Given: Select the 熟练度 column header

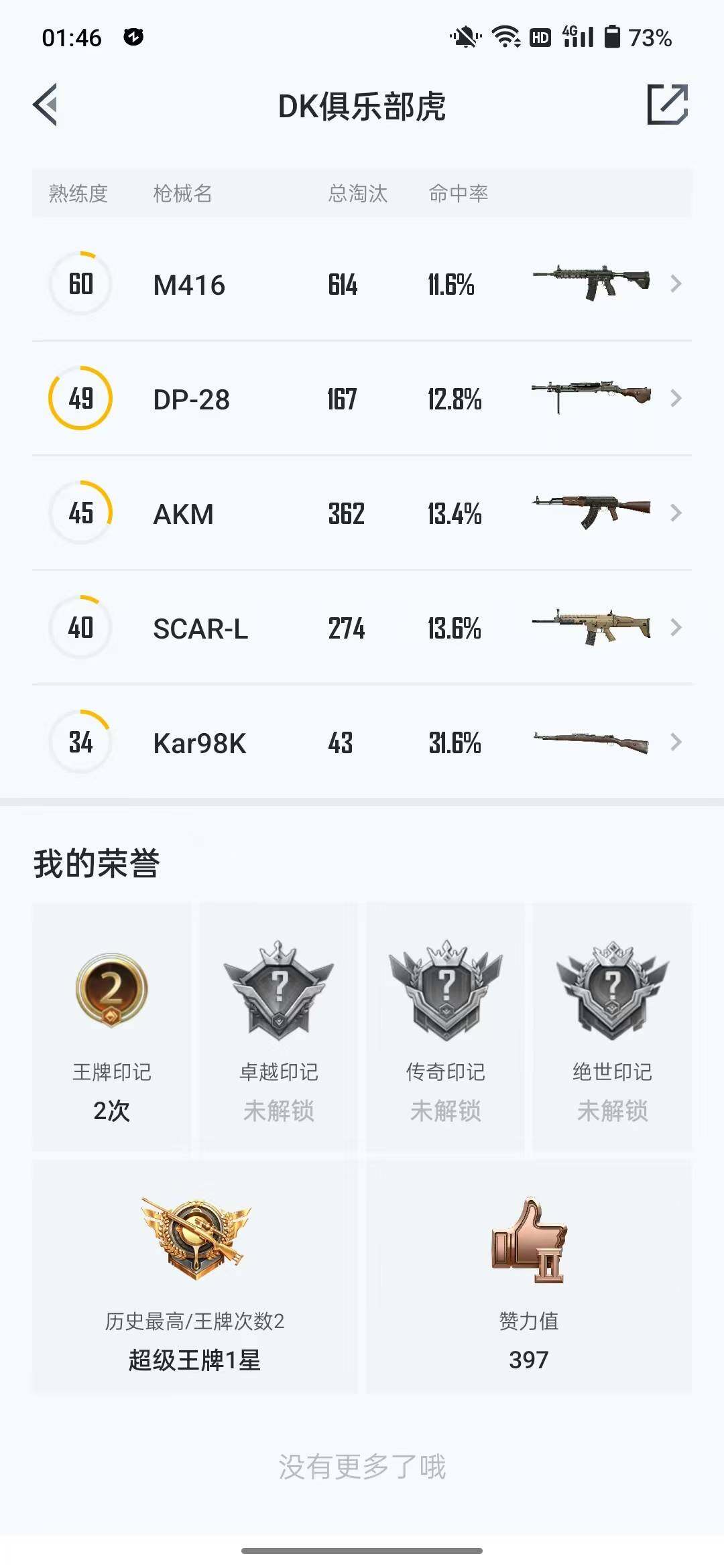Looking at the screenshot, I should [78, 194].
